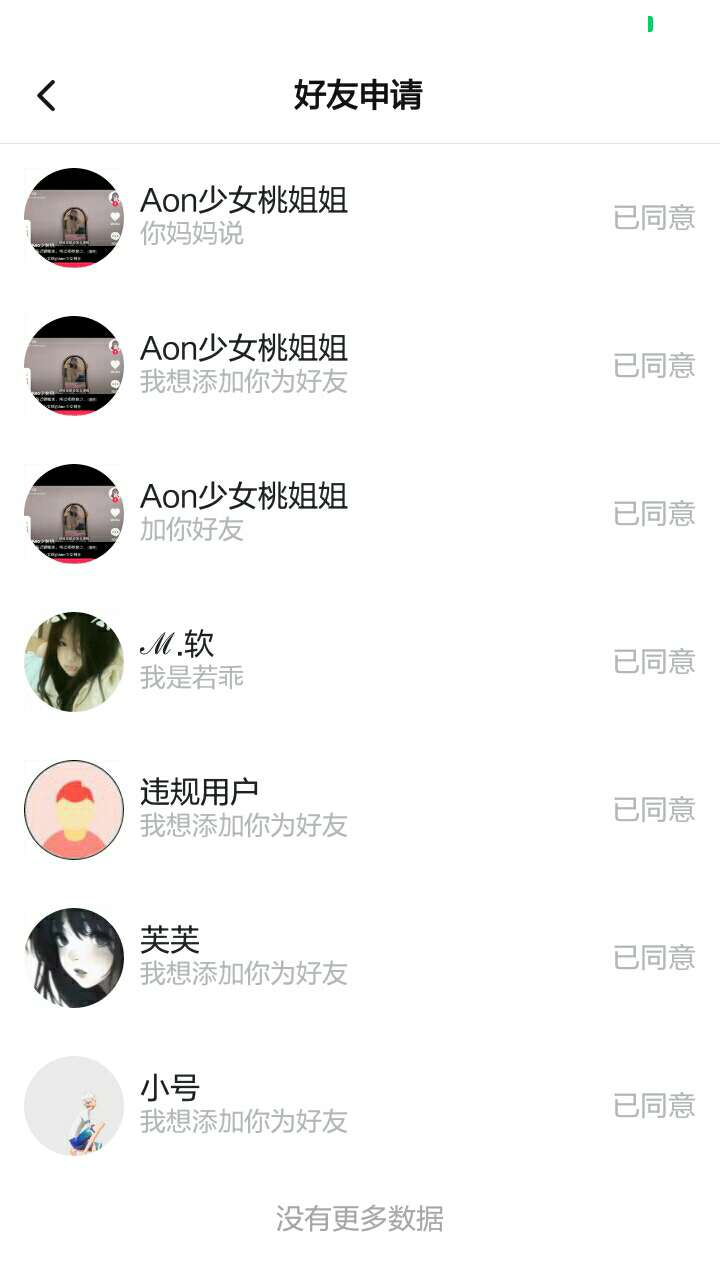Image resolution: width=720 pixels, height=1280 pixels.
Task: Go back from the 好友申请 page
Action: [x=46, y=96]
